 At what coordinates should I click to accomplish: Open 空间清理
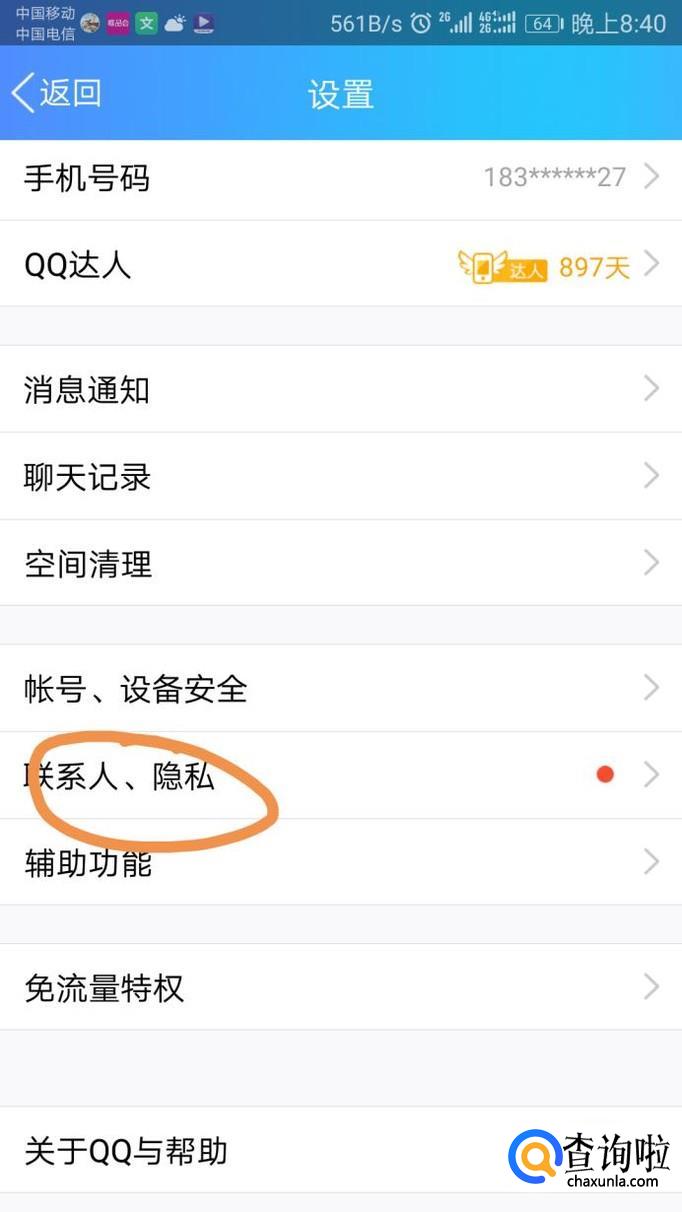pyautogui.click(x=340, y=563)
